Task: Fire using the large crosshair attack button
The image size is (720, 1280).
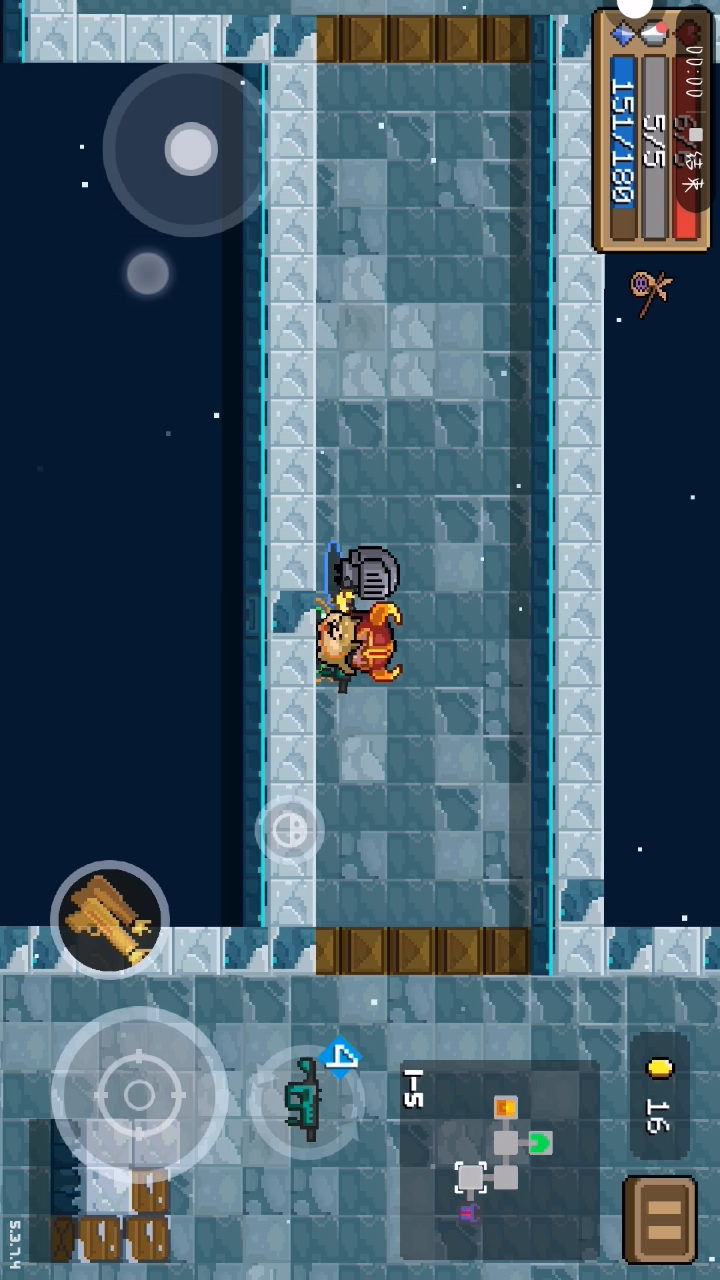Action: [139, 1095]
